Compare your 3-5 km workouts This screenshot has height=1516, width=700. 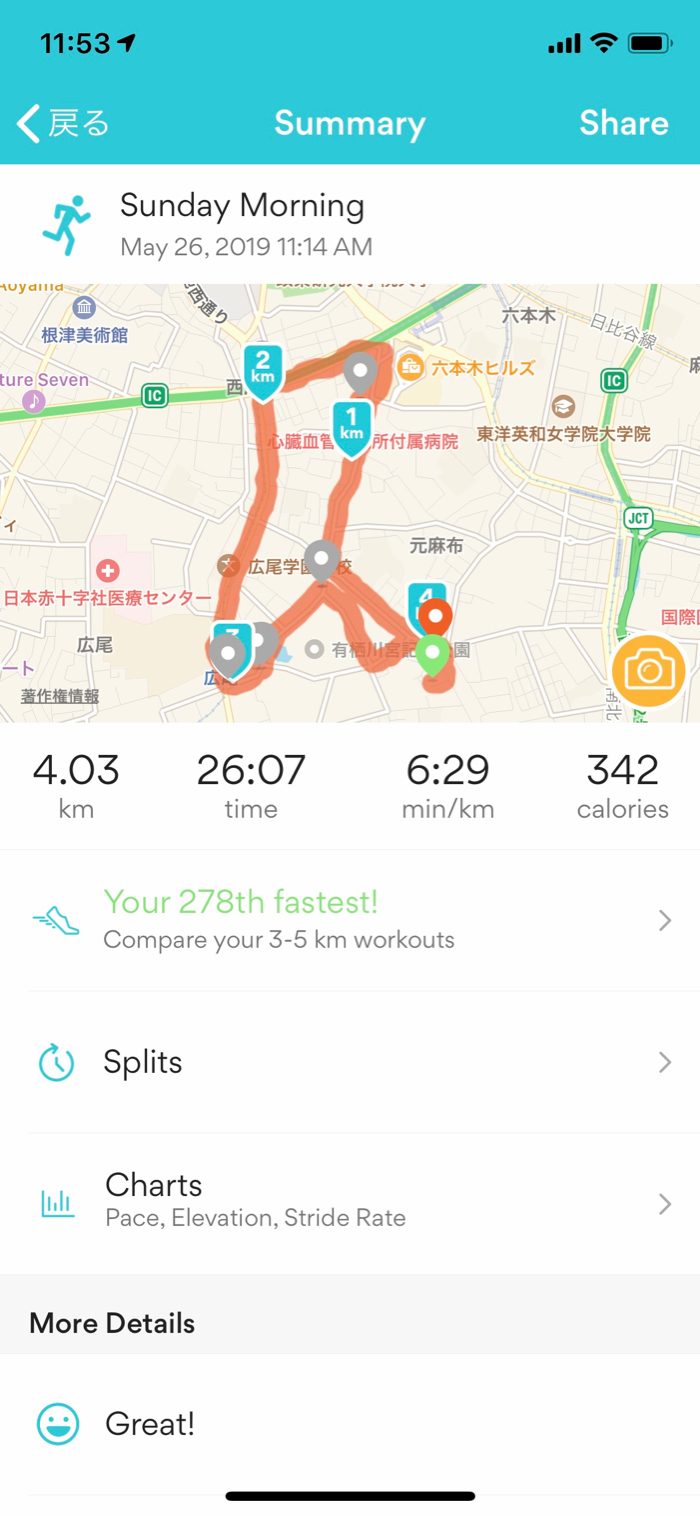(350, 920)
